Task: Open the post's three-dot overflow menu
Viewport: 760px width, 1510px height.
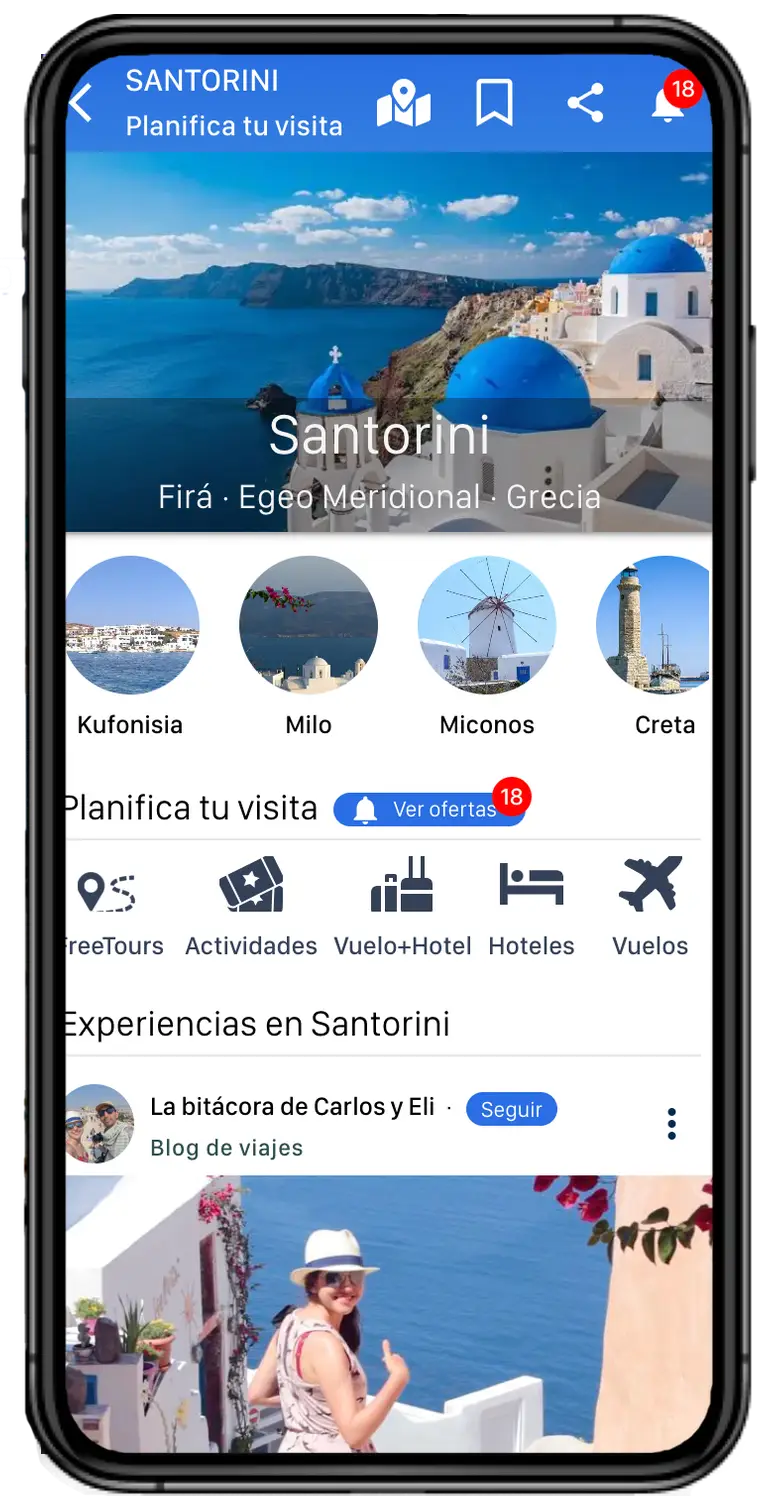Action: 672,1124
